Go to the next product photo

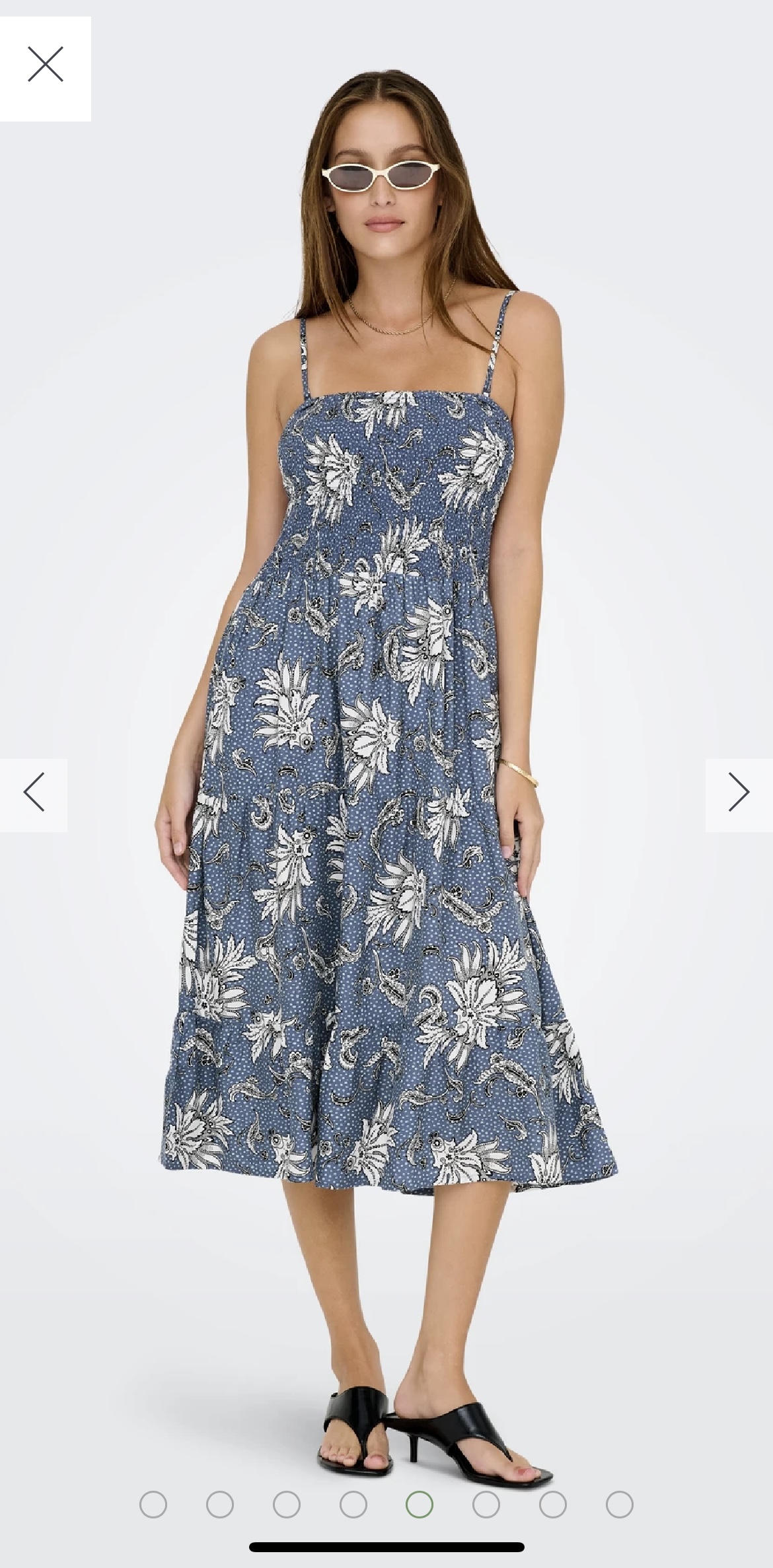pos(739,795)
